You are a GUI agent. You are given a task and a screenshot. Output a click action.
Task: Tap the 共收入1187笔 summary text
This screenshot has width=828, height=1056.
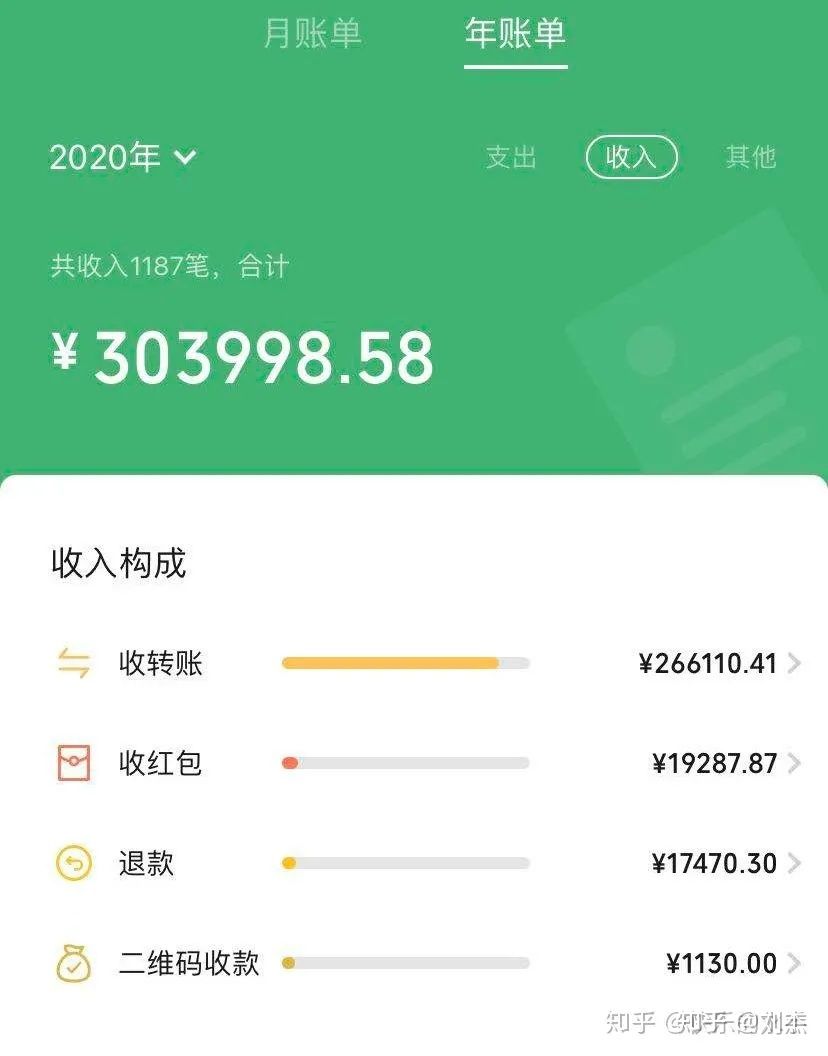click(168, 265)
